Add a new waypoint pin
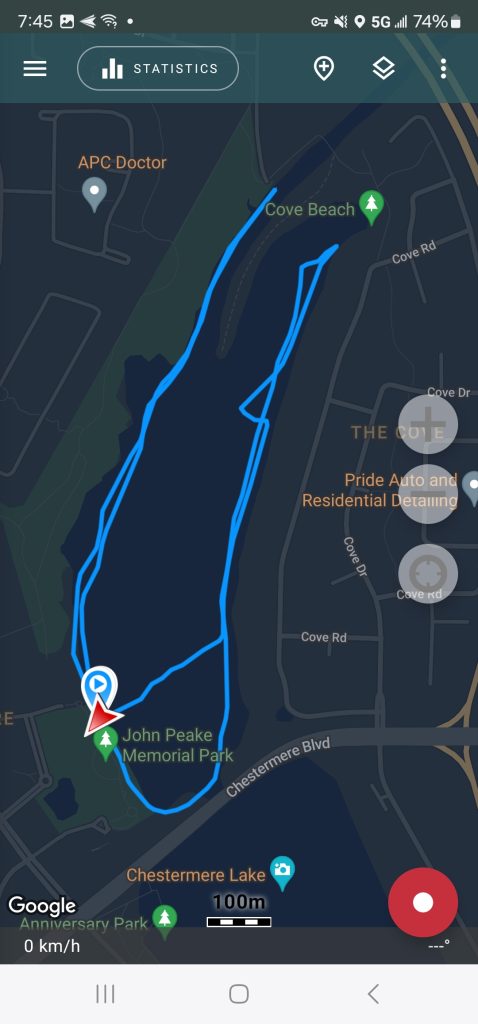Screen dimensions: 478x1024 tap(324, 69)
